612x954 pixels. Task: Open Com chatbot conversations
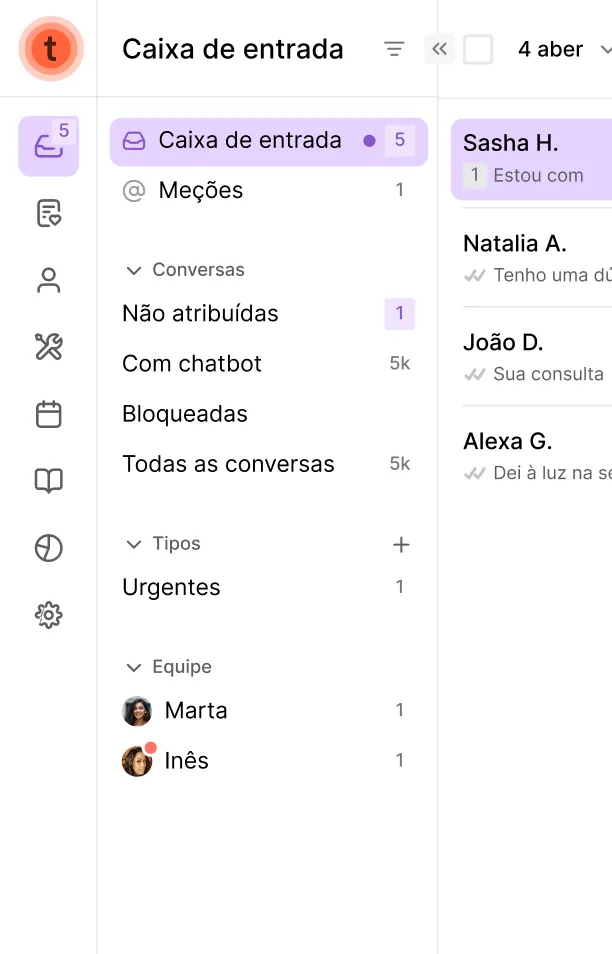pyautogui.click(x=192, y=364)
